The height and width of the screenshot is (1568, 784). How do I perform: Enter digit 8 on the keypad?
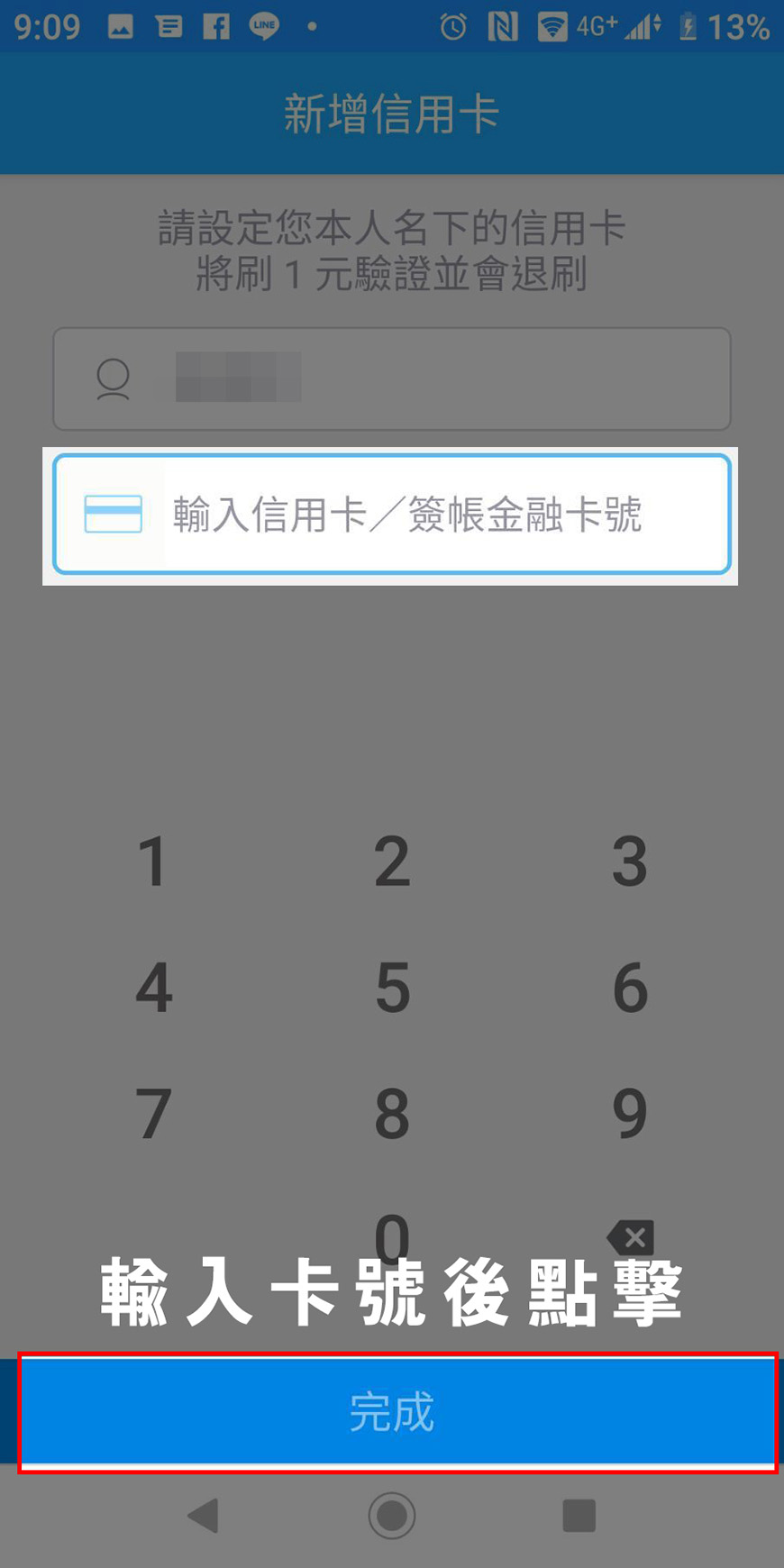coord(392,1114)
